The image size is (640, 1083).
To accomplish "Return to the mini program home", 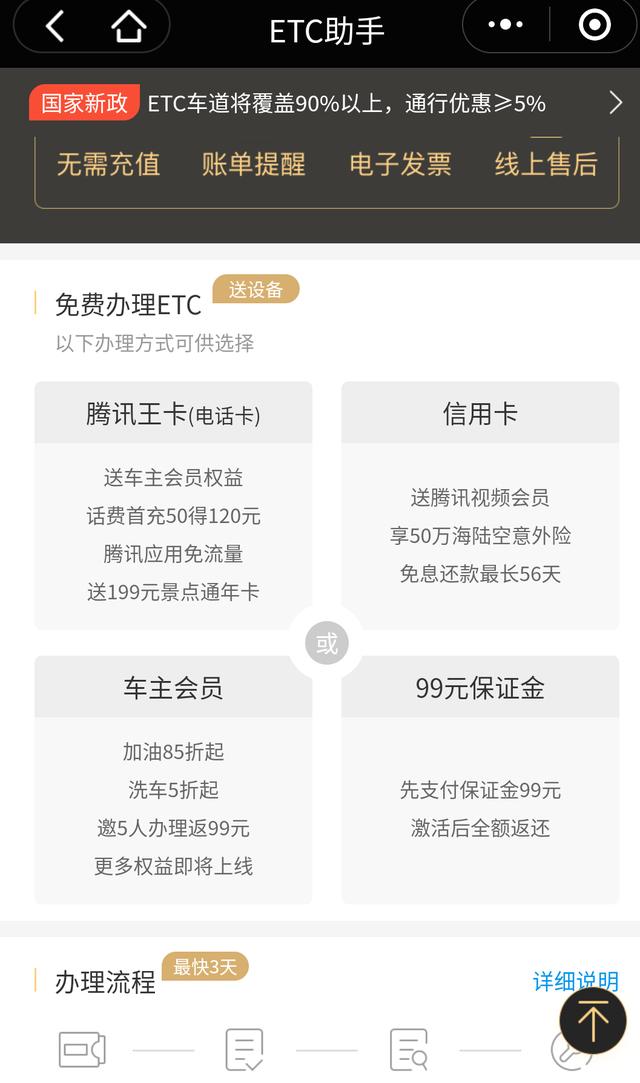I will 128,27.
